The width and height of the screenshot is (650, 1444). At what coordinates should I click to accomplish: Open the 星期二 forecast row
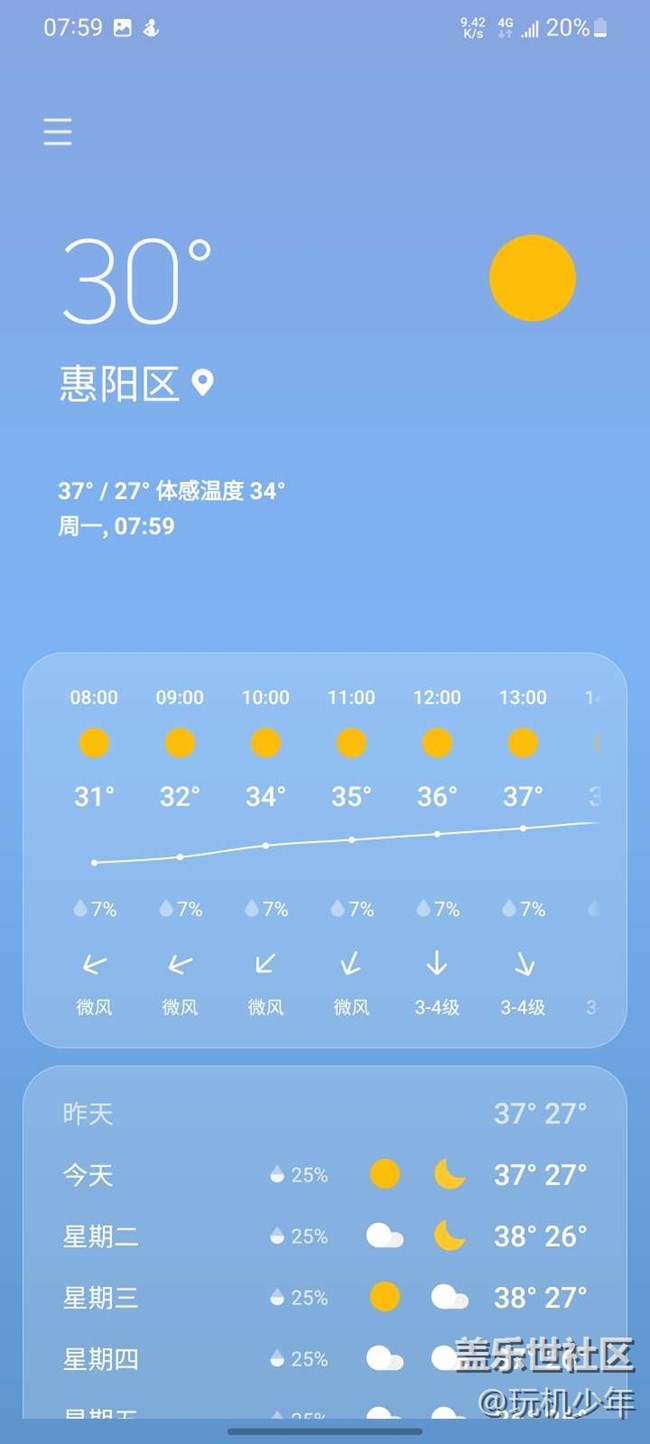[325, 1236]
